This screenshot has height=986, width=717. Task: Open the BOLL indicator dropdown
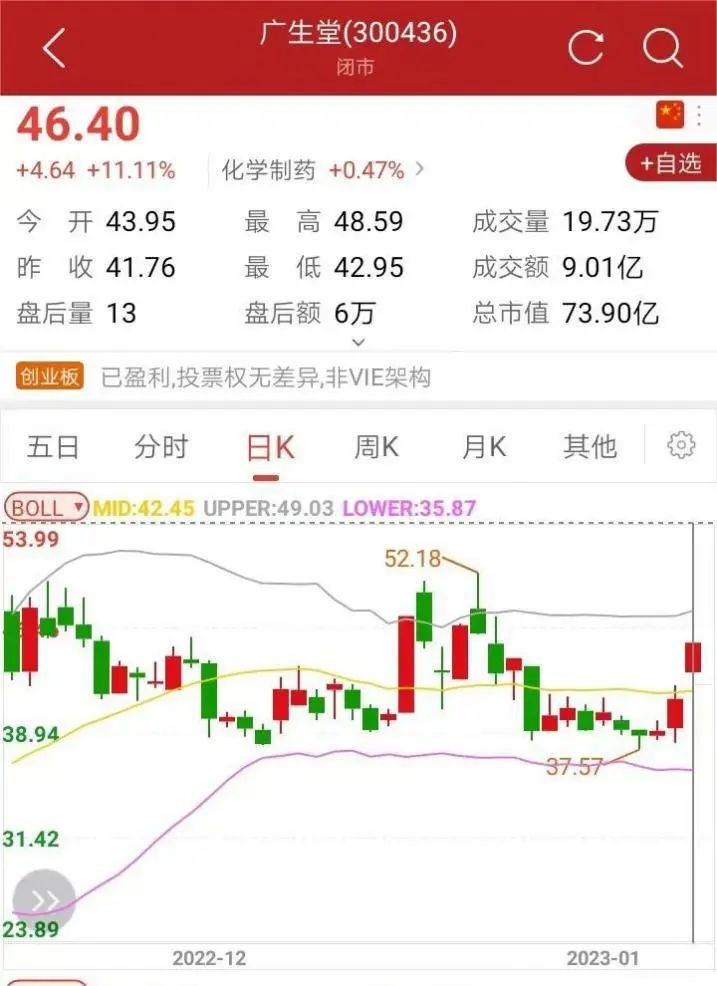pyautogui.click(x=47, y=507)
